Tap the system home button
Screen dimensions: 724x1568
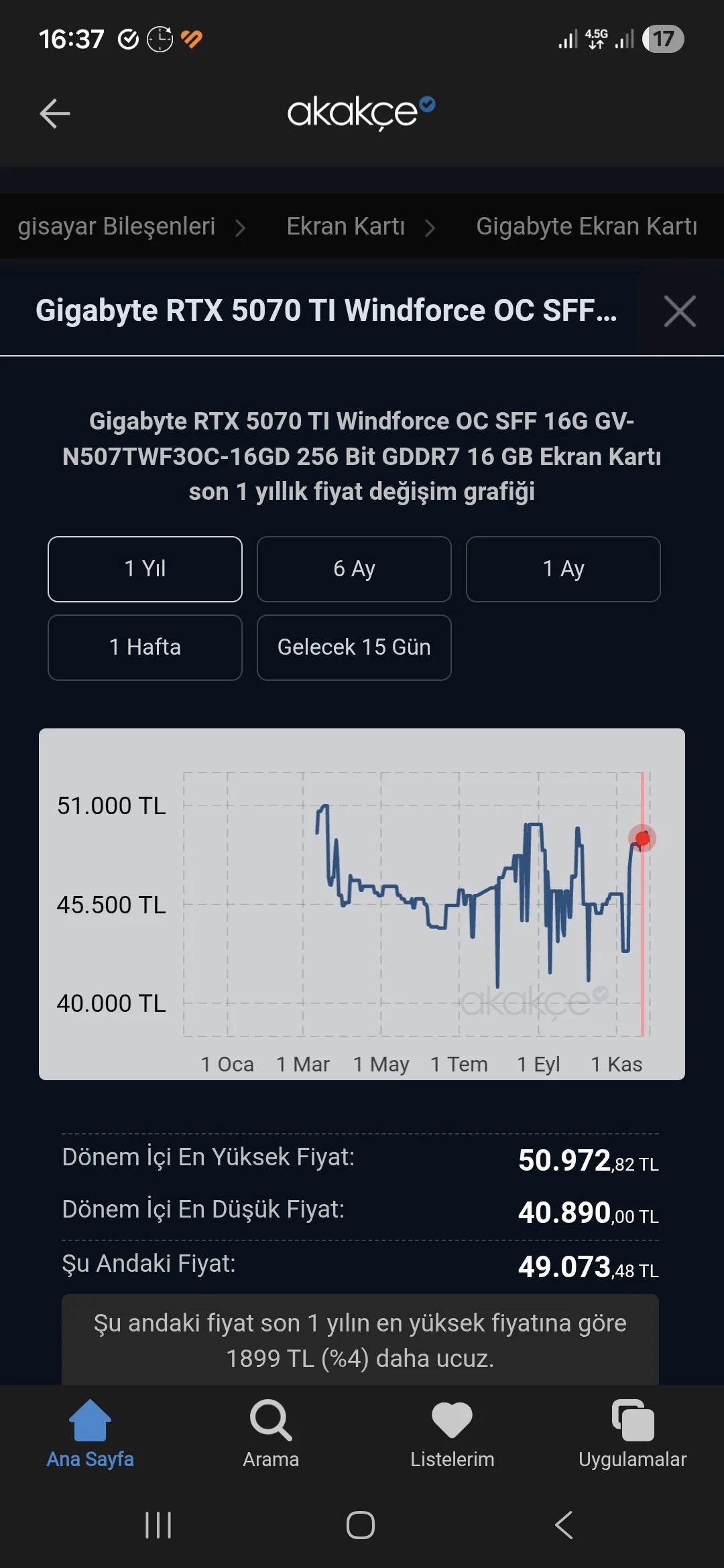361,1525
